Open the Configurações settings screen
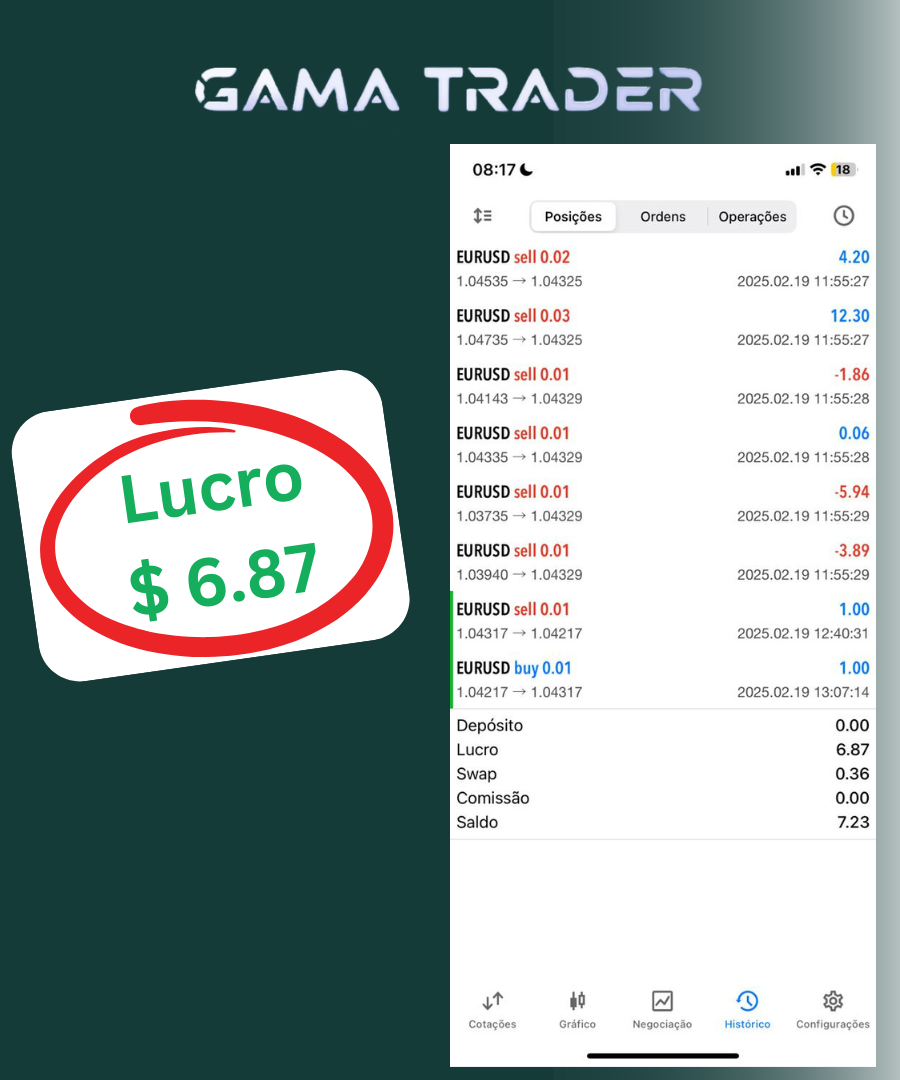The height and width of the screenshot is (1080, 900). 832,1009
